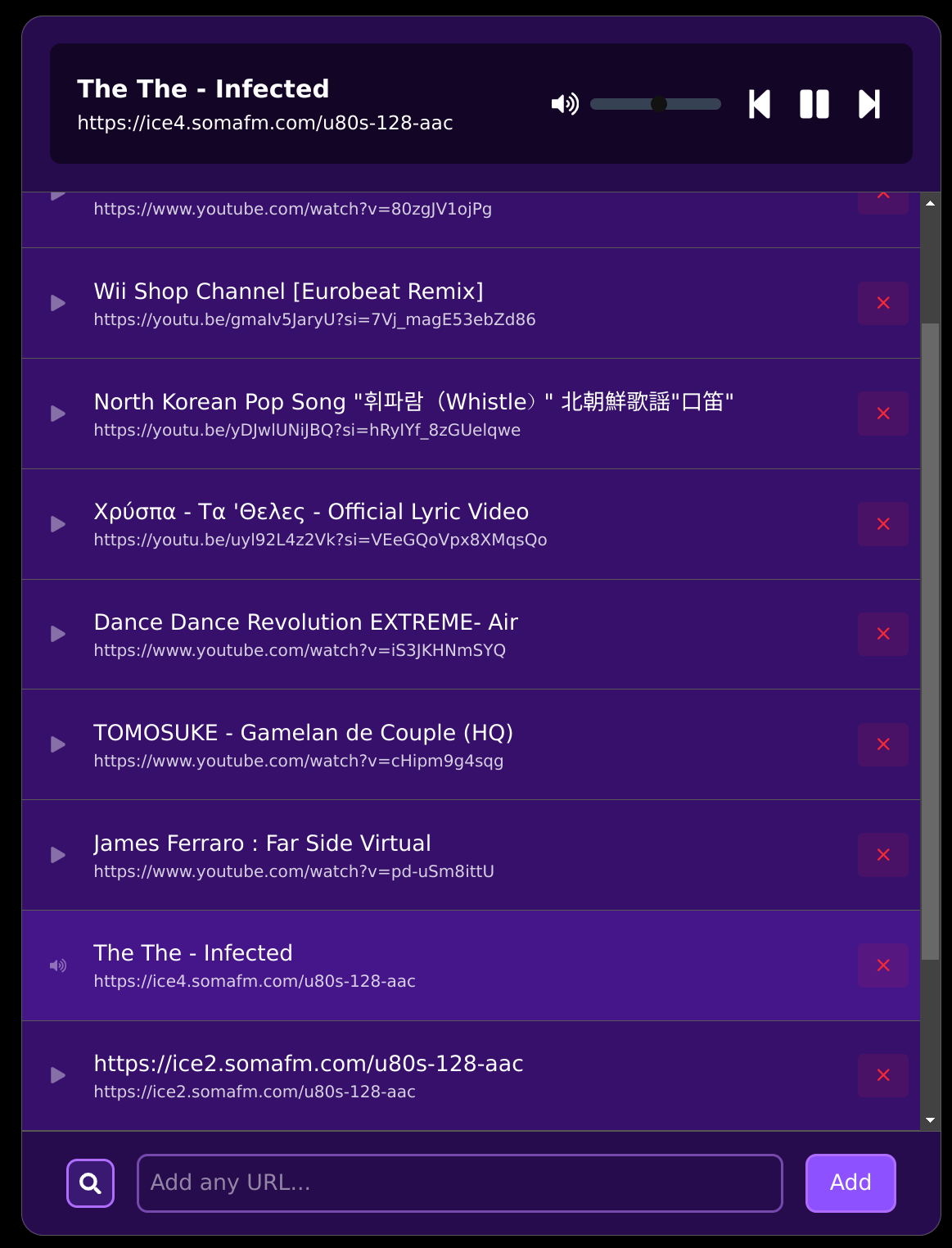Play the TOMOSUKE - Gamelan de Couple entry
The image size is (952, 1248).
[57, 744]
